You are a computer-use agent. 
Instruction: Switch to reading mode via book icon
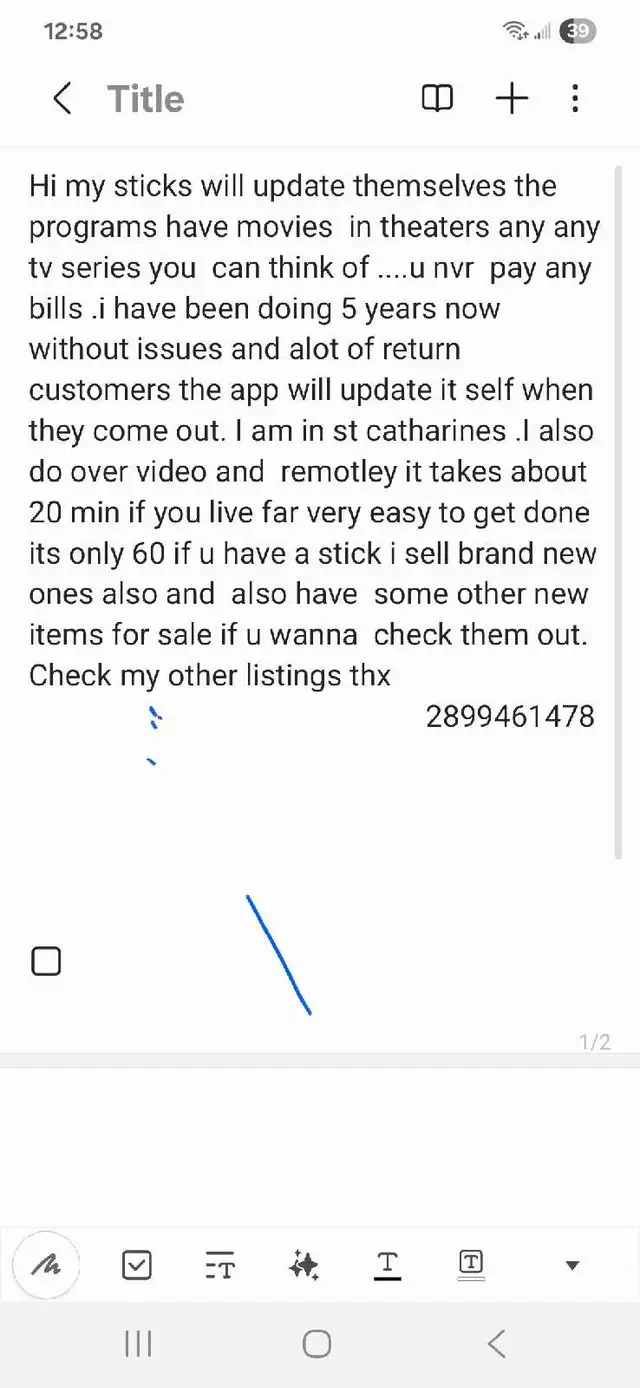[x=437, y=98]
